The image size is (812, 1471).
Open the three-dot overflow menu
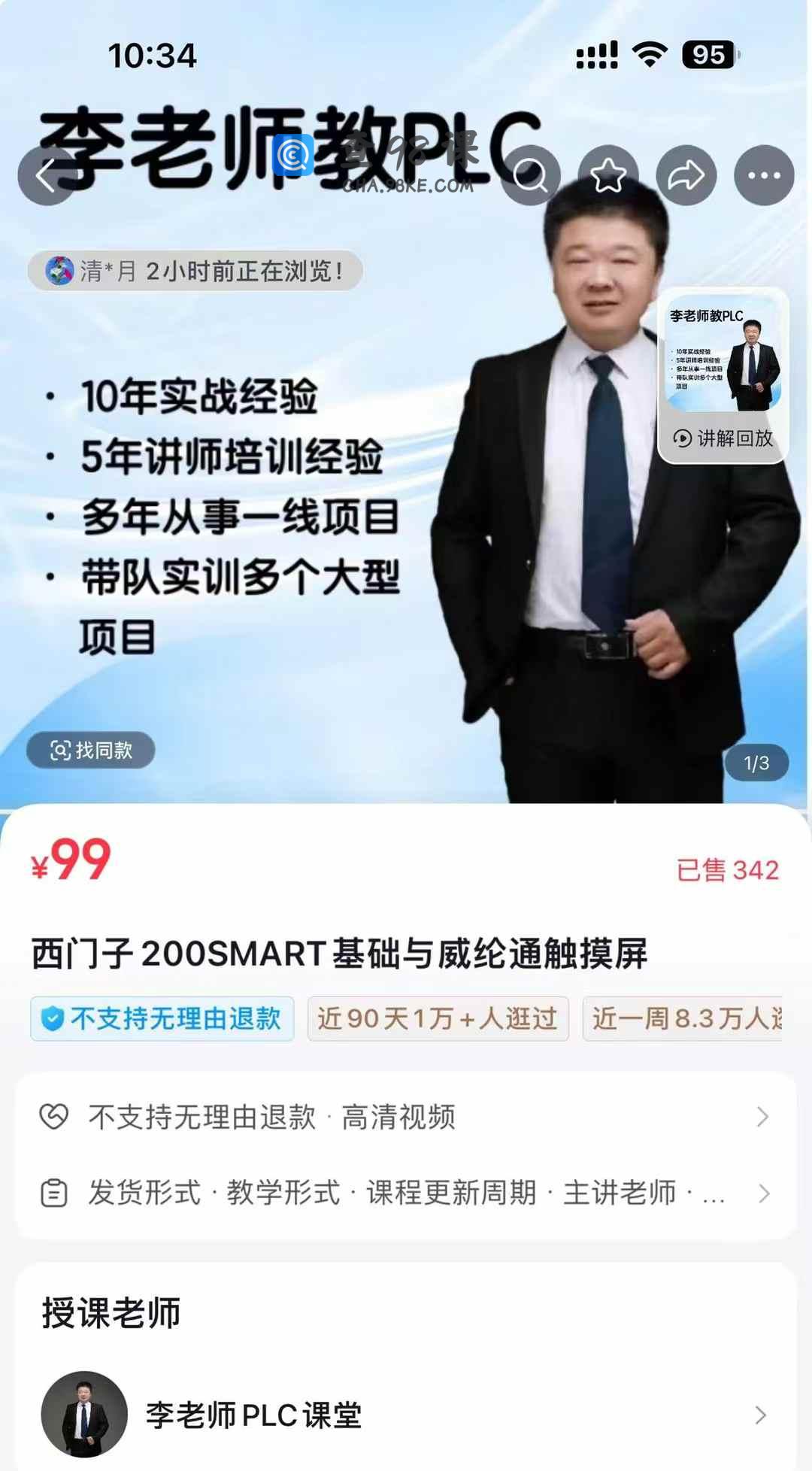(x=764, y=176)
